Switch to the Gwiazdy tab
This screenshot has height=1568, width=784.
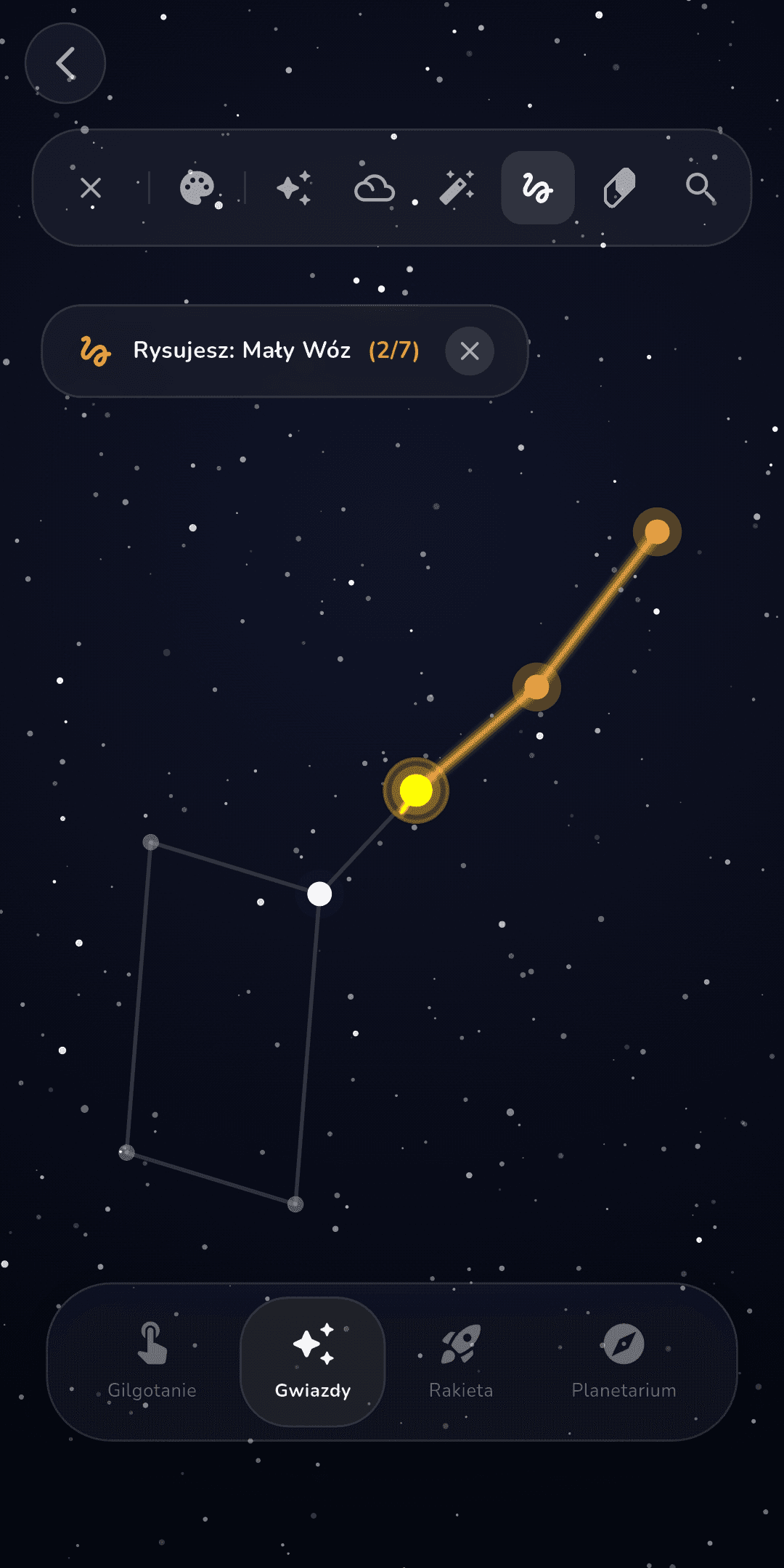[313, 1361]
